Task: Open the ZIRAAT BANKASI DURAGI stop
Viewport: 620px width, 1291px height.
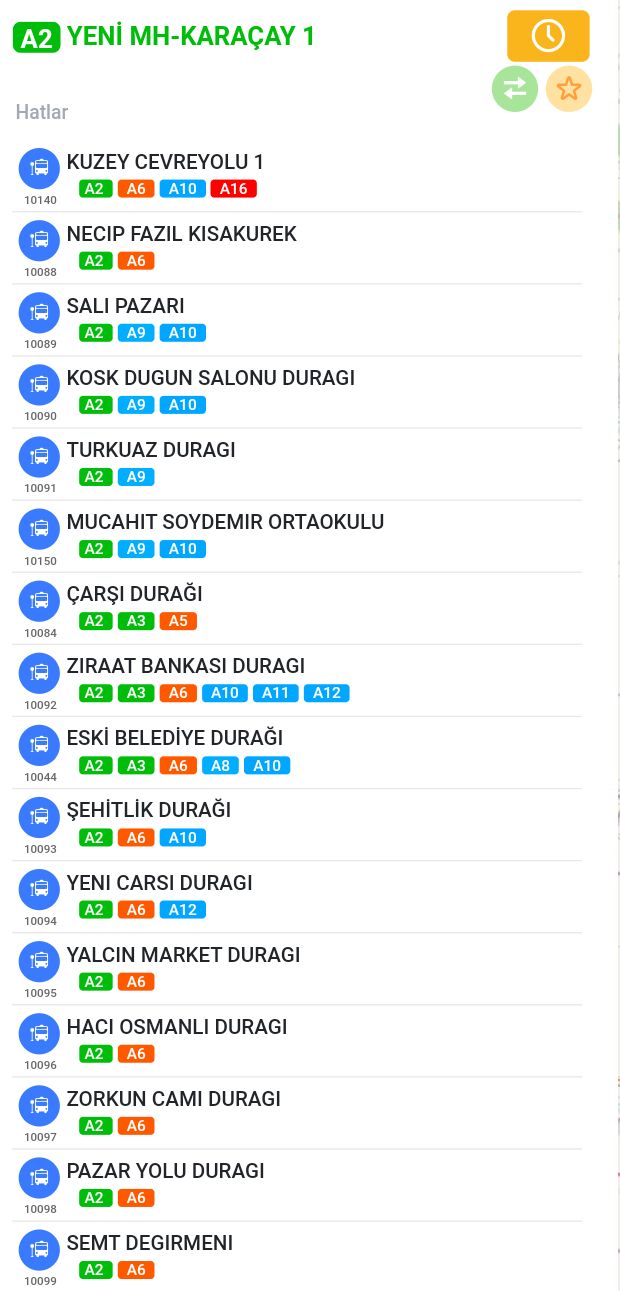Action: [185, 666]
